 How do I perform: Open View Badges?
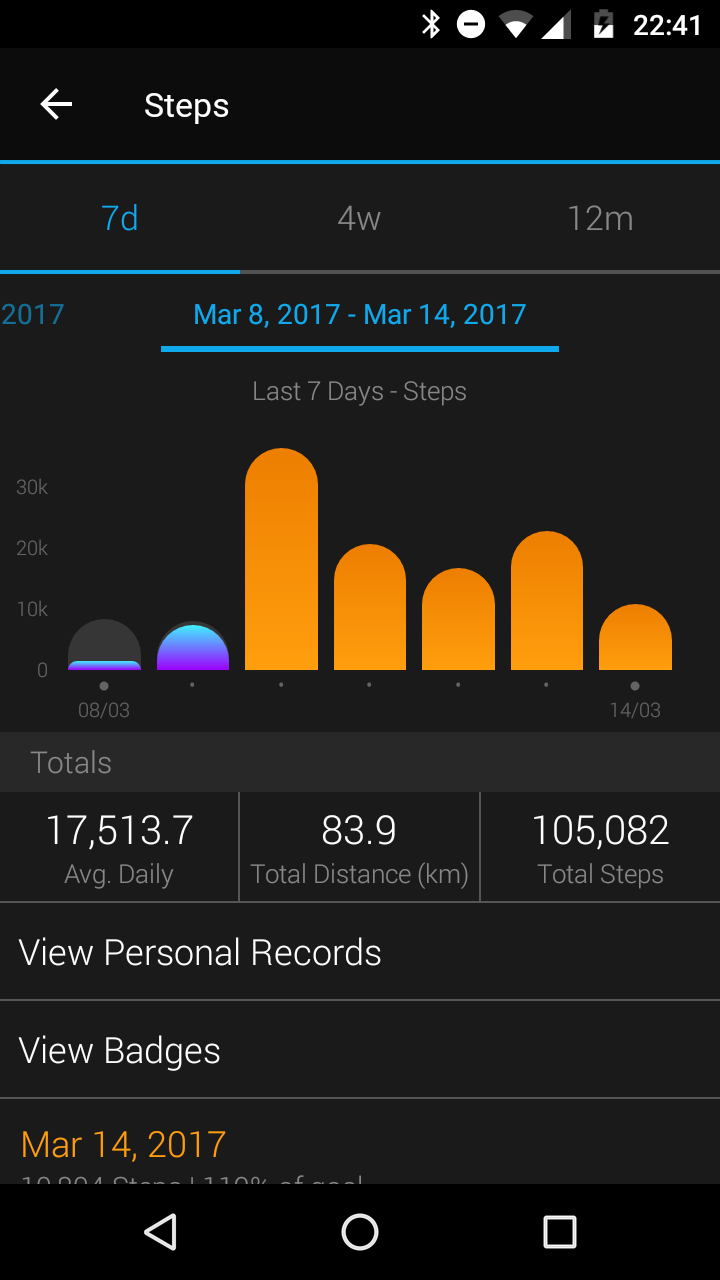360,1050
